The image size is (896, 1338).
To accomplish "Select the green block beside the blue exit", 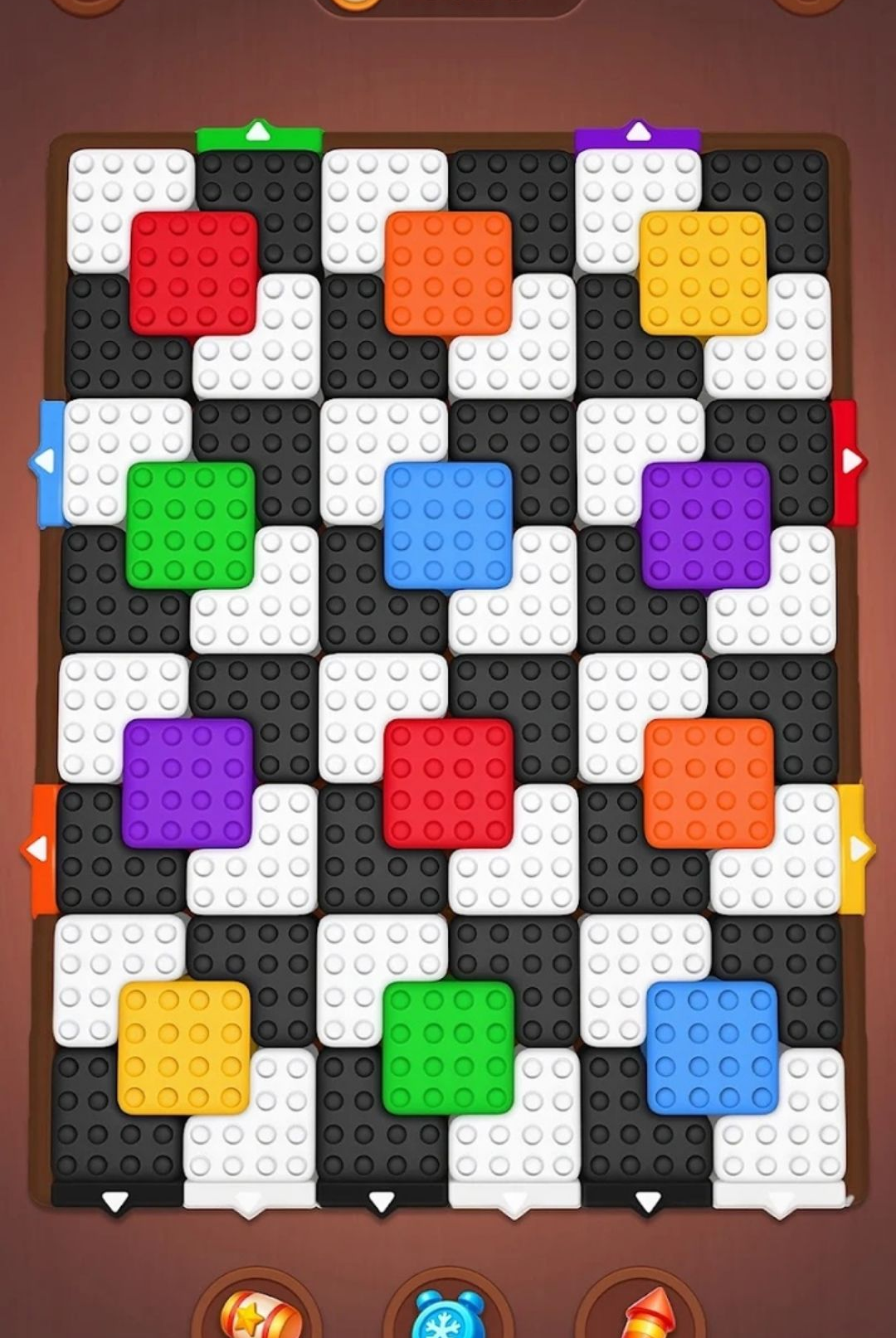I will pos(191,525).
